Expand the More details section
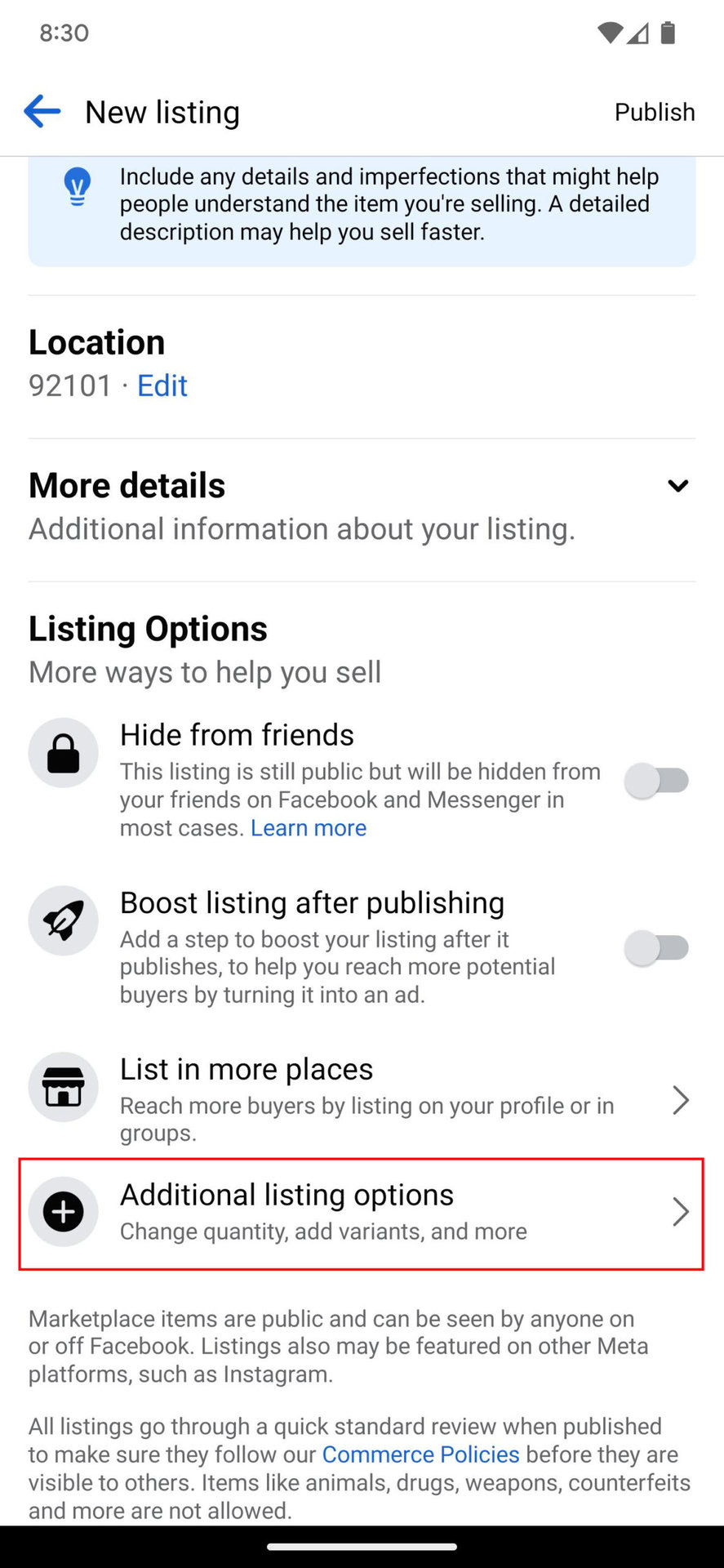The width and height of the screenshot is (724, 1568). (677, 487)
